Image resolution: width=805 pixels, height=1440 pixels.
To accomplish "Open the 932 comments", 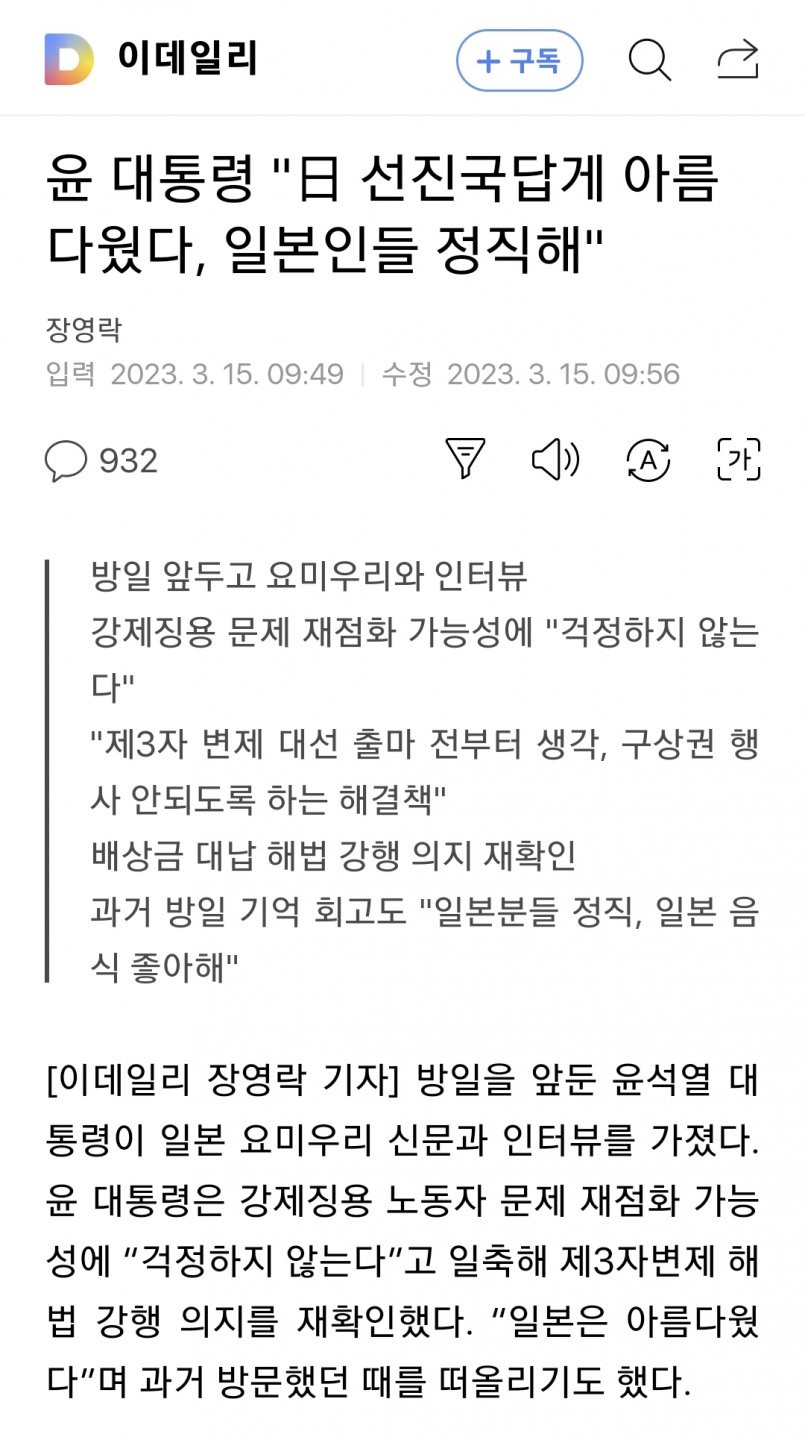I will pyautogui.click(x=102, y=461).
